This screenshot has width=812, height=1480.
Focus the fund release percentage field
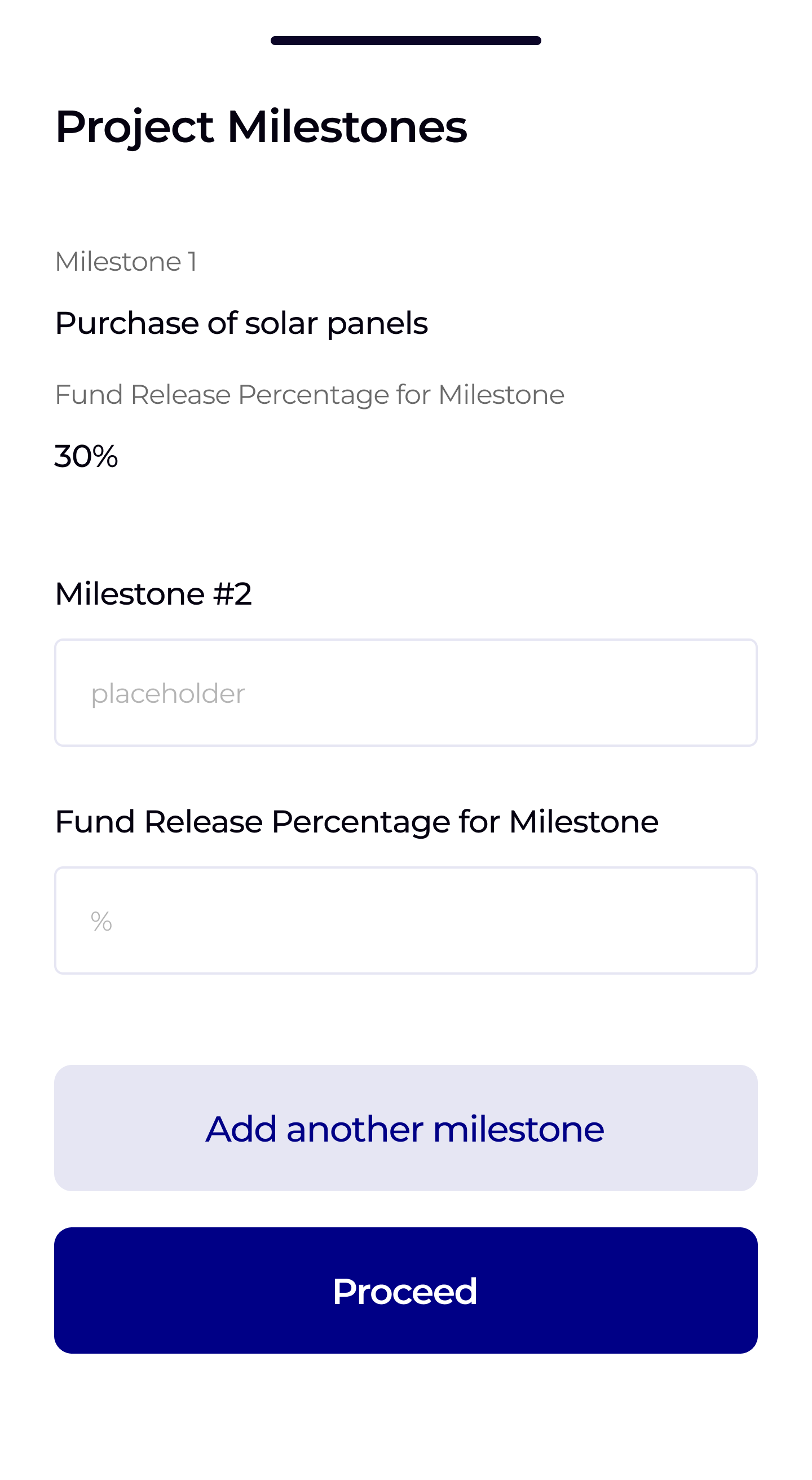coord(405,920)
